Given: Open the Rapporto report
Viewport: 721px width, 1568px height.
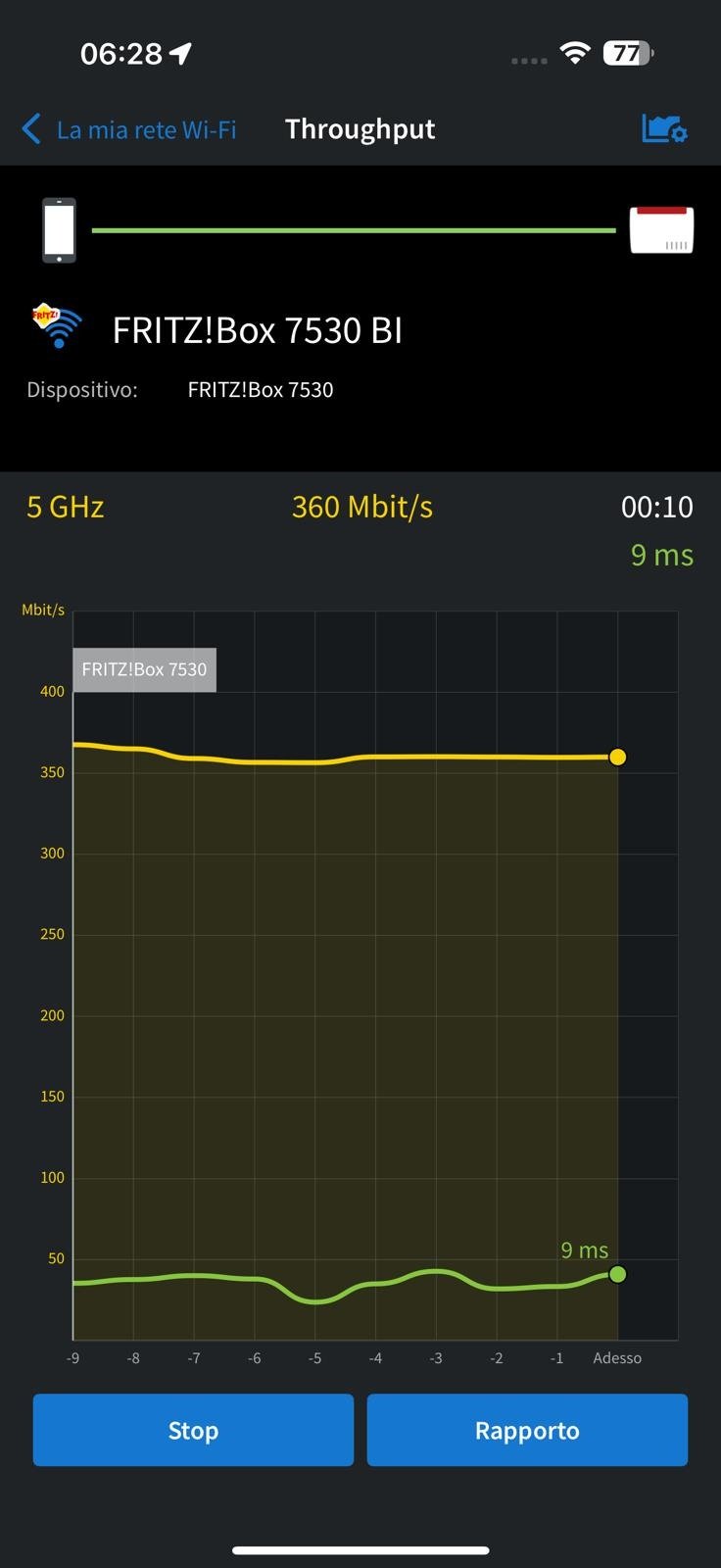Looking at the screenshot, I should (x=527, y=1430).
